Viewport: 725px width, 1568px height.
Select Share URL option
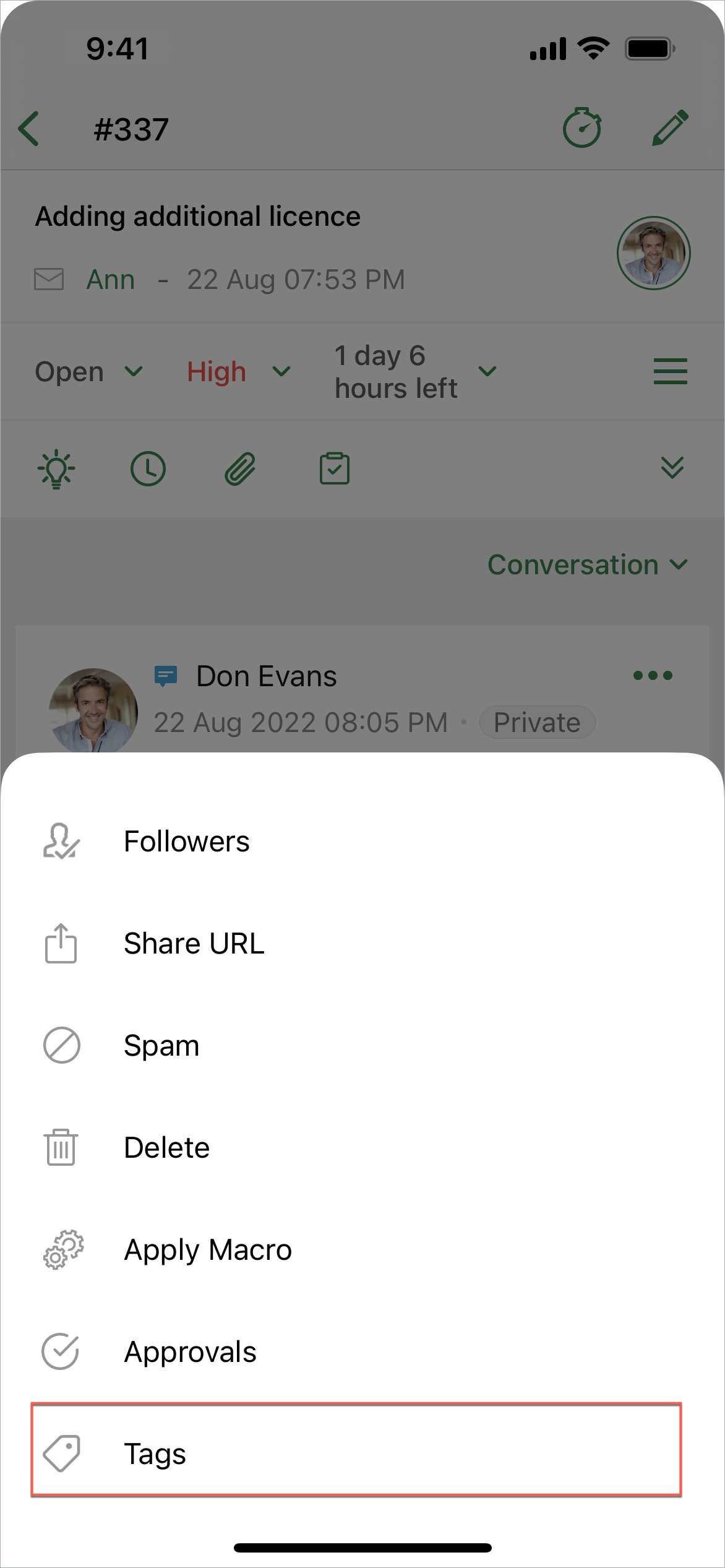coord(193,944)
